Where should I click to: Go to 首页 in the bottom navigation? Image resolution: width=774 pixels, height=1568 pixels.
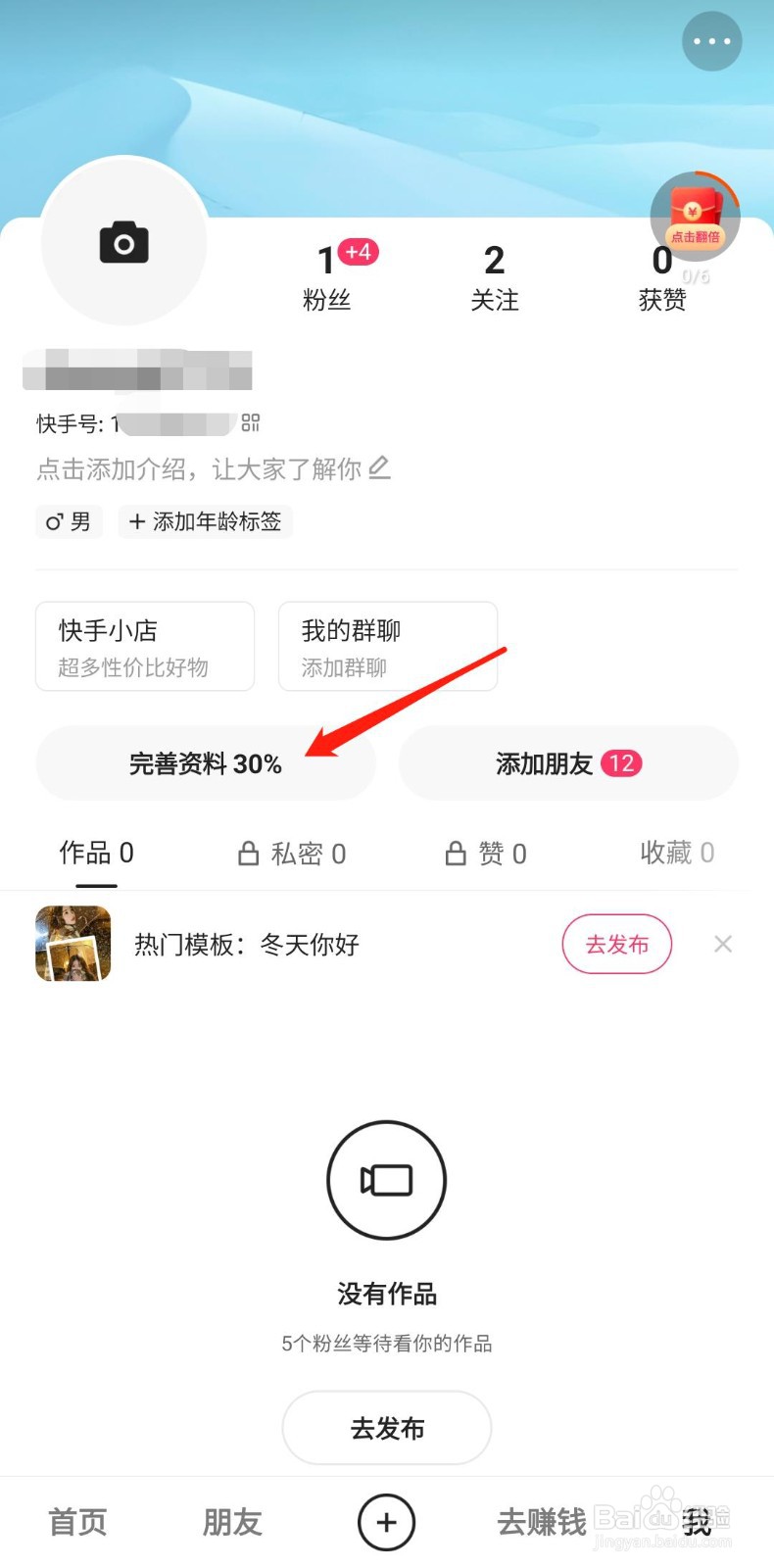77,1522
